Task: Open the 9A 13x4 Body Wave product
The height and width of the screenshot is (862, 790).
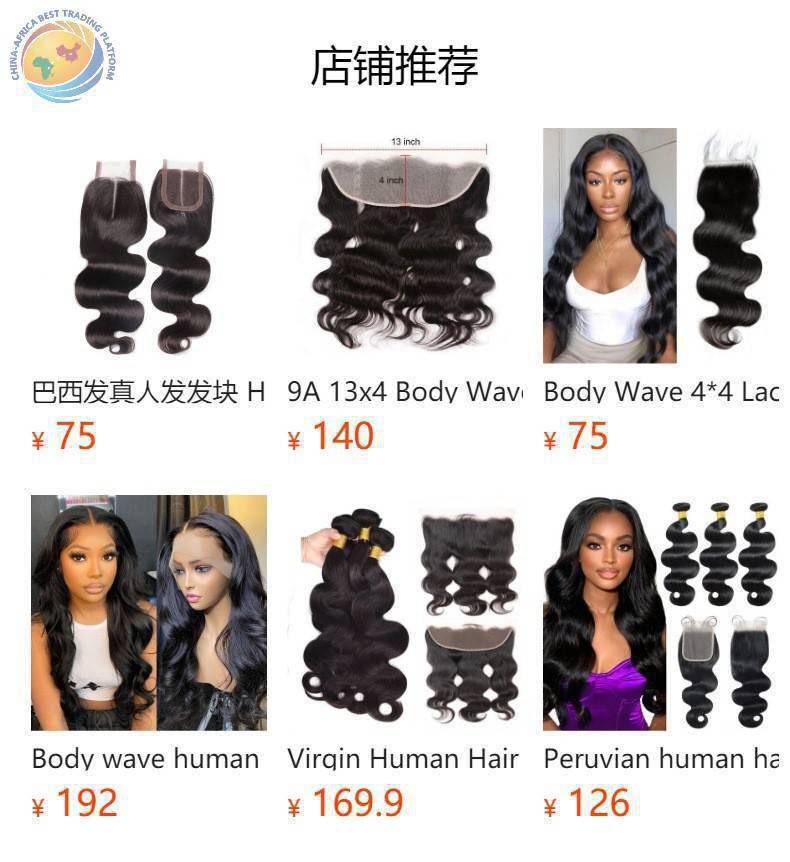Action: (404, 248)
